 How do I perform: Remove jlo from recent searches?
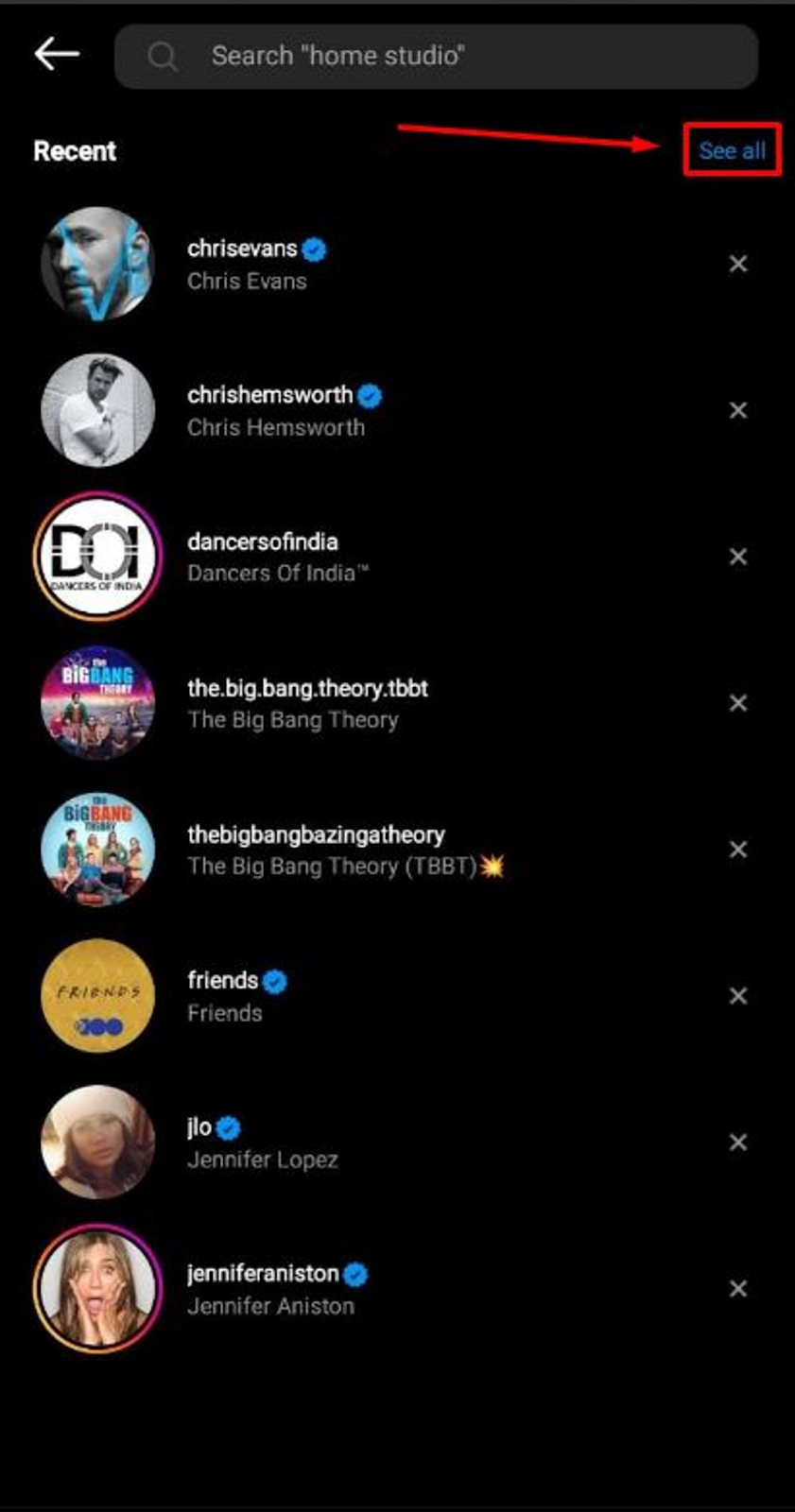coord(738,1143)
